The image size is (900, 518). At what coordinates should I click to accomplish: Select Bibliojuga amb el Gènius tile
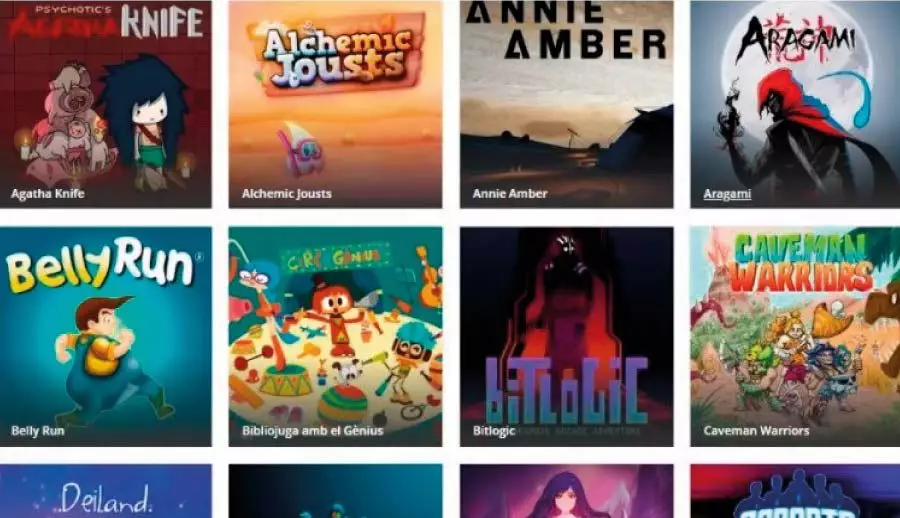click(x=335, y=336)
